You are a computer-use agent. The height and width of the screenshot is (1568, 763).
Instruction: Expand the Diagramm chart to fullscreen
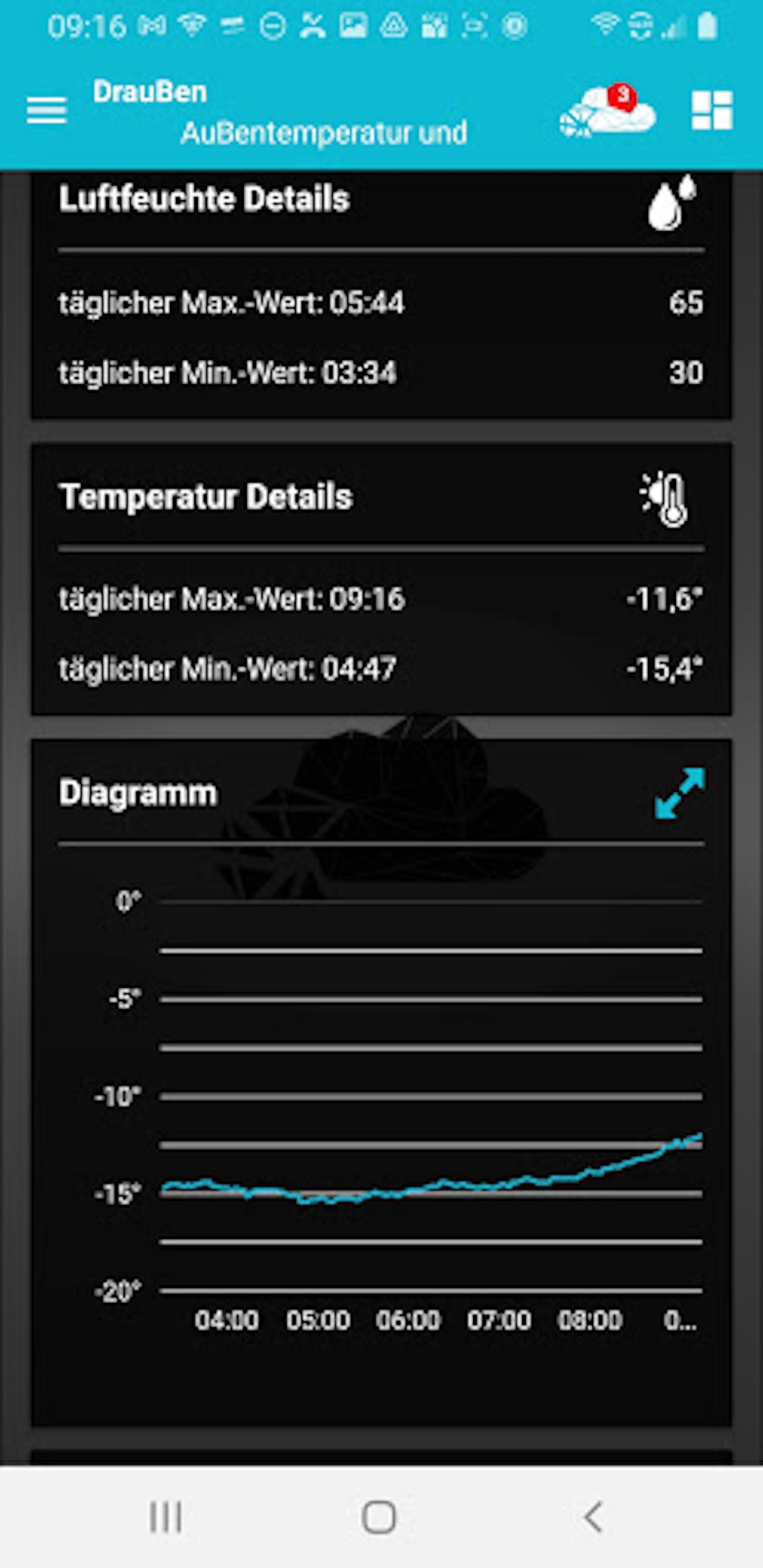tap(680, 792)
